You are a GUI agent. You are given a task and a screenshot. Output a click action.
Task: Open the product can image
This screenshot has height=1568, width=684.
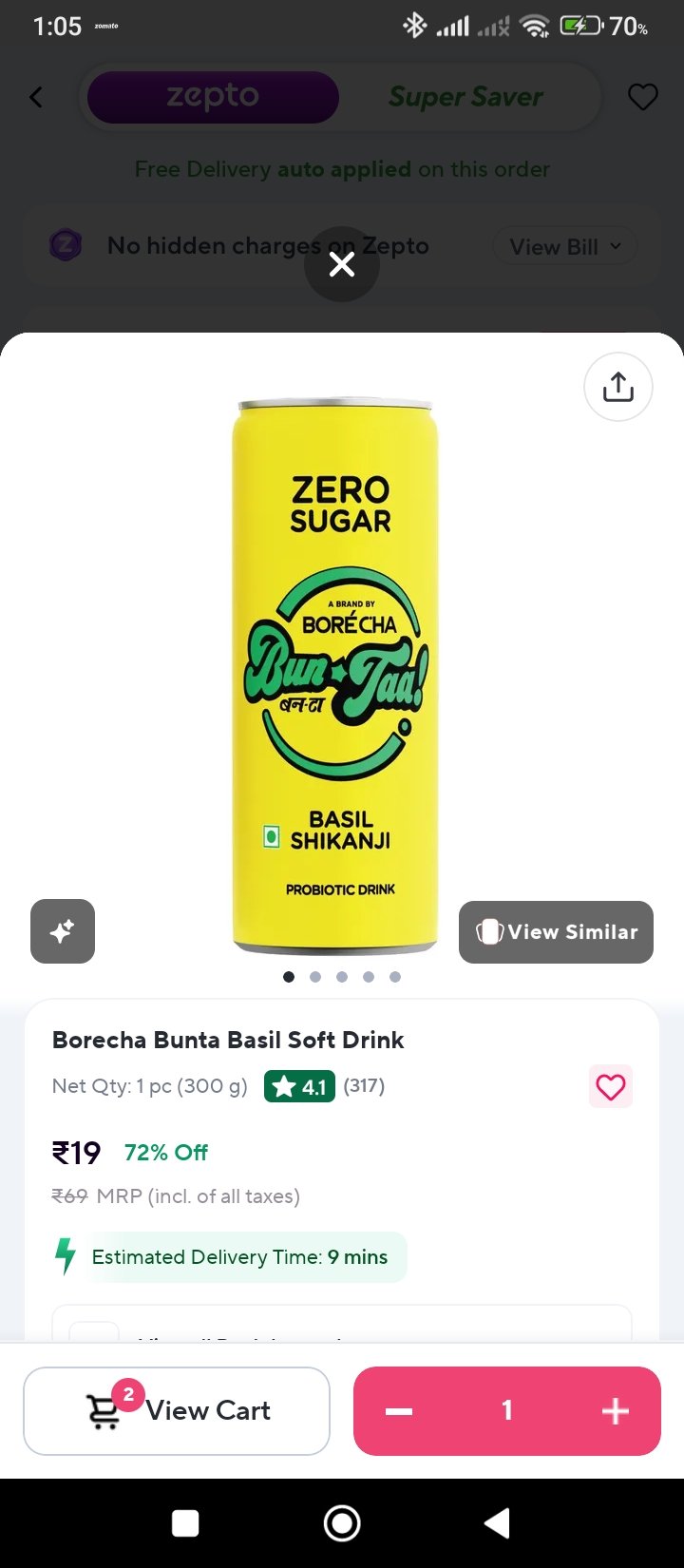pos(336,675)
